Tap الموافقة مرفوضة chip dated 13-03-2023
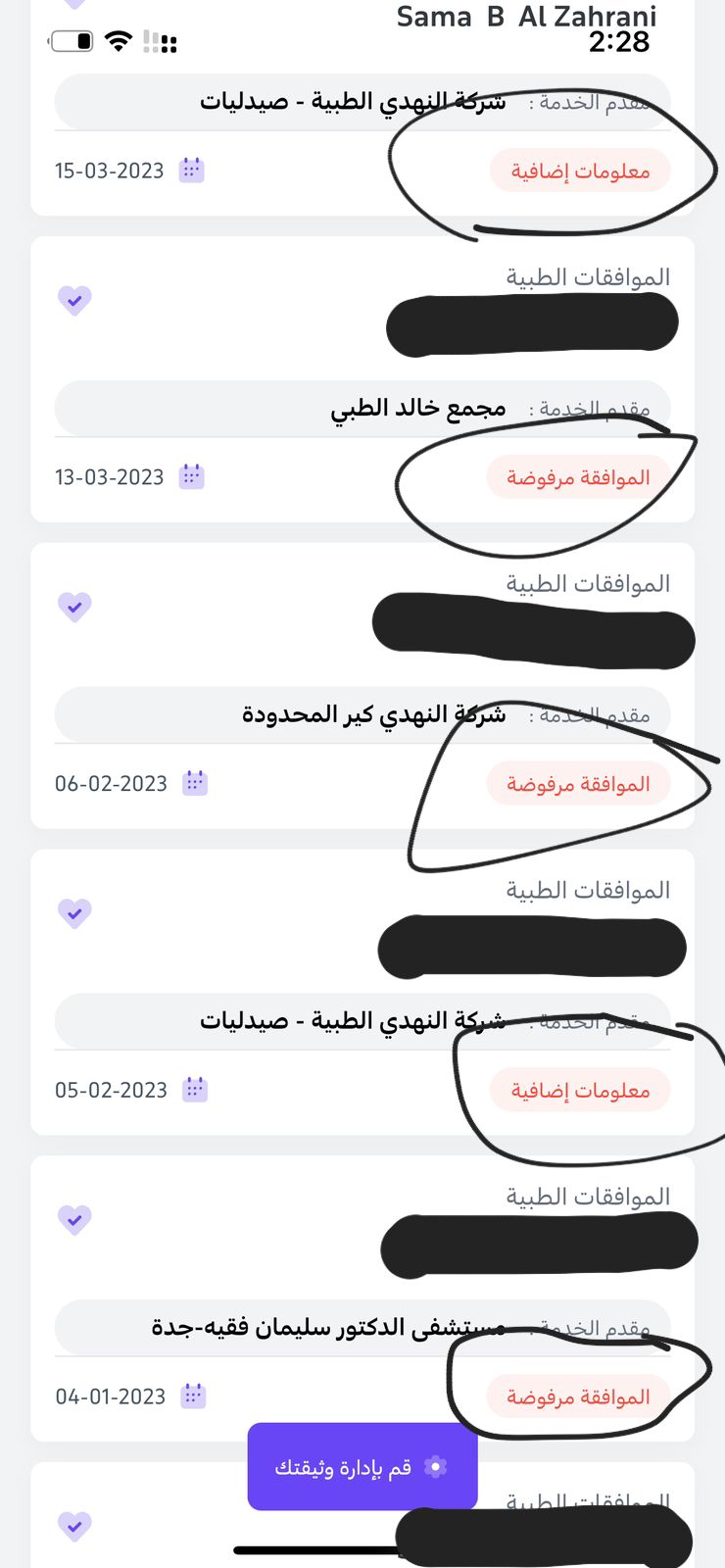The image size is (725, 1568). coord(578,477)
